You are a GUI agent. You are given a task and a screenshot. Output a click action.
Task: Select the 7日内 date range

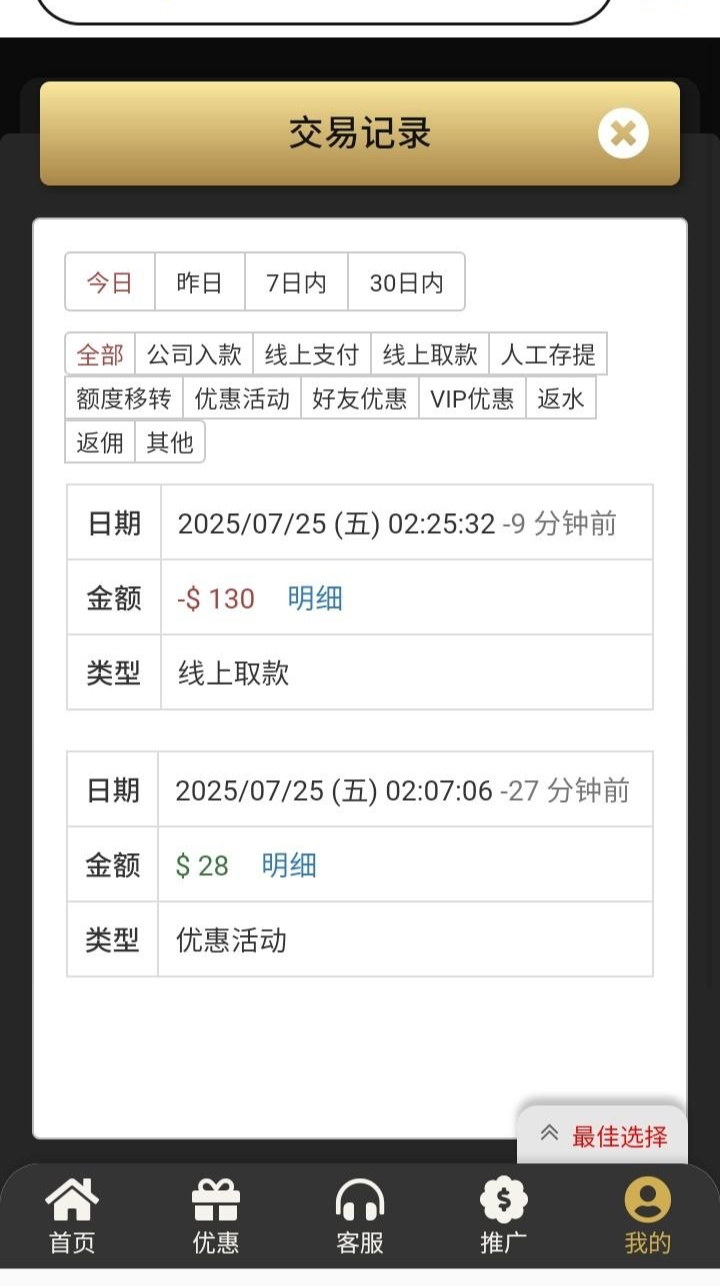[296, 283]
